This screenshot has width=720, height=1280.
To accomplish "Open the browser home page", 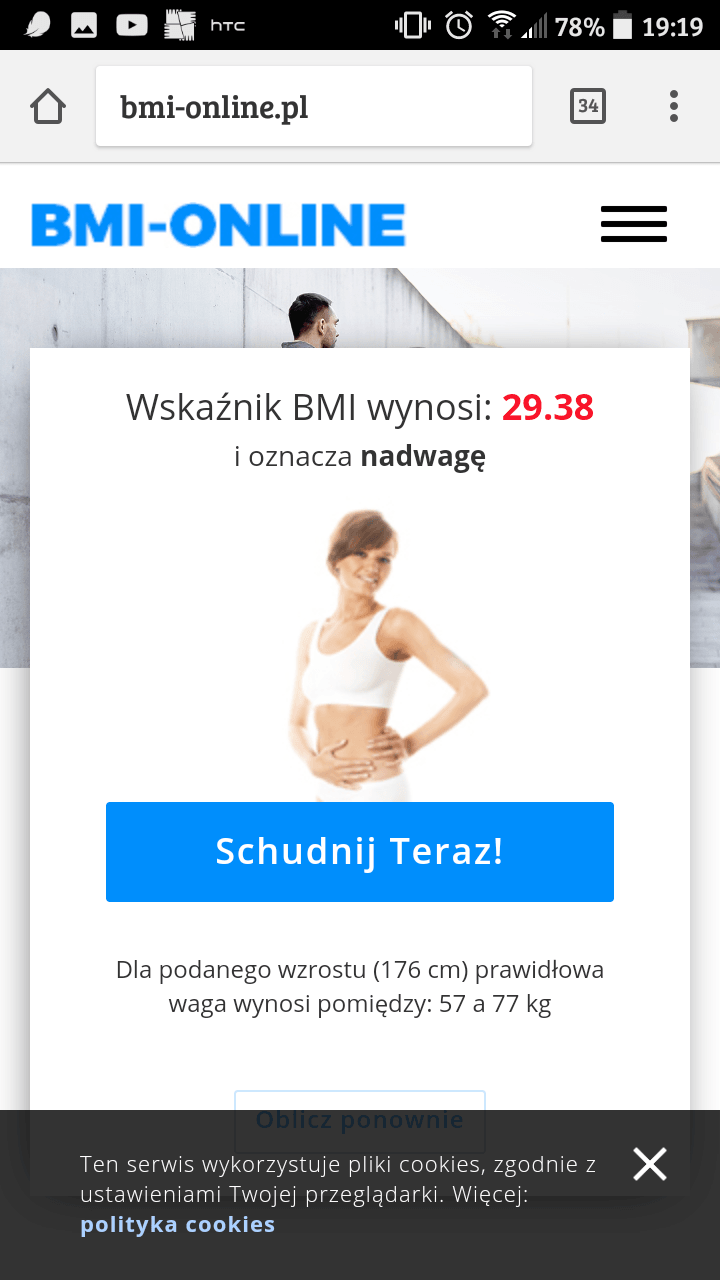I will 48,106.
